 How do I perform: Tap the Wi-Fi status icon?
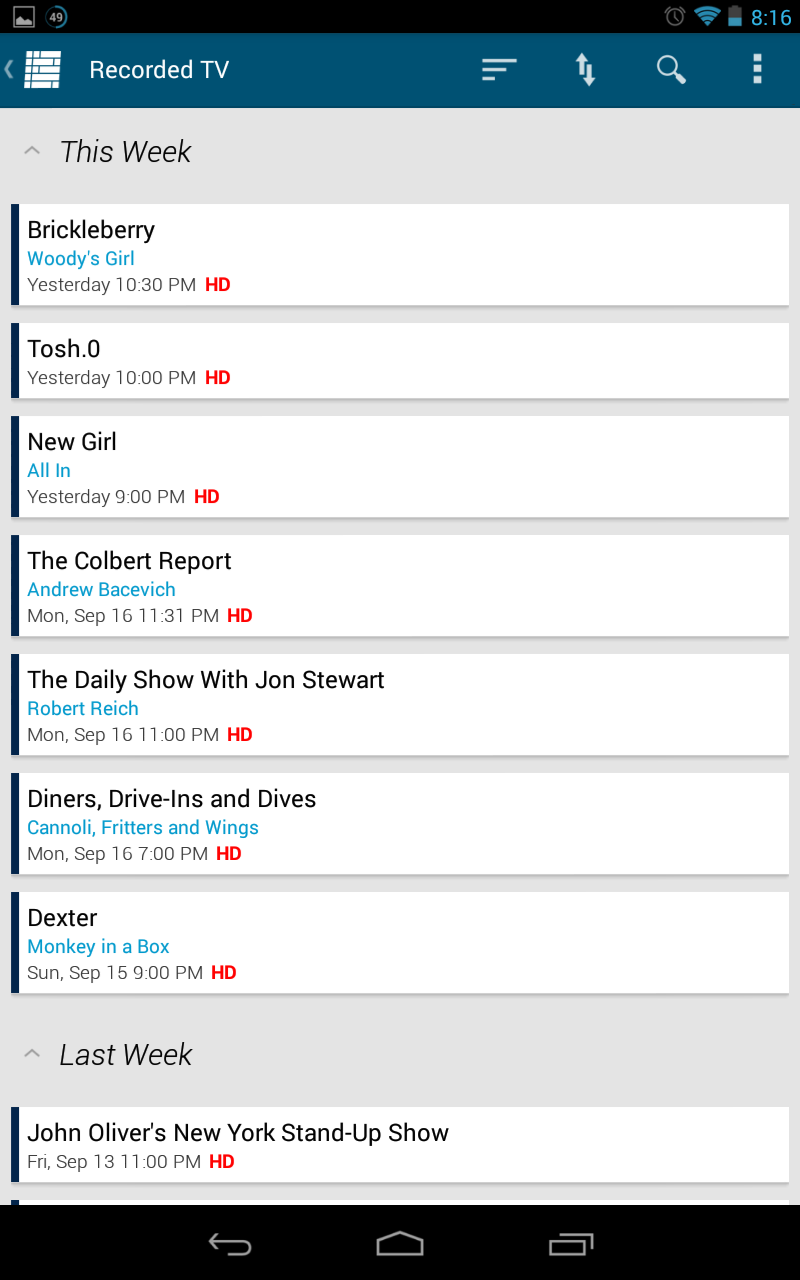click(706, 16)
